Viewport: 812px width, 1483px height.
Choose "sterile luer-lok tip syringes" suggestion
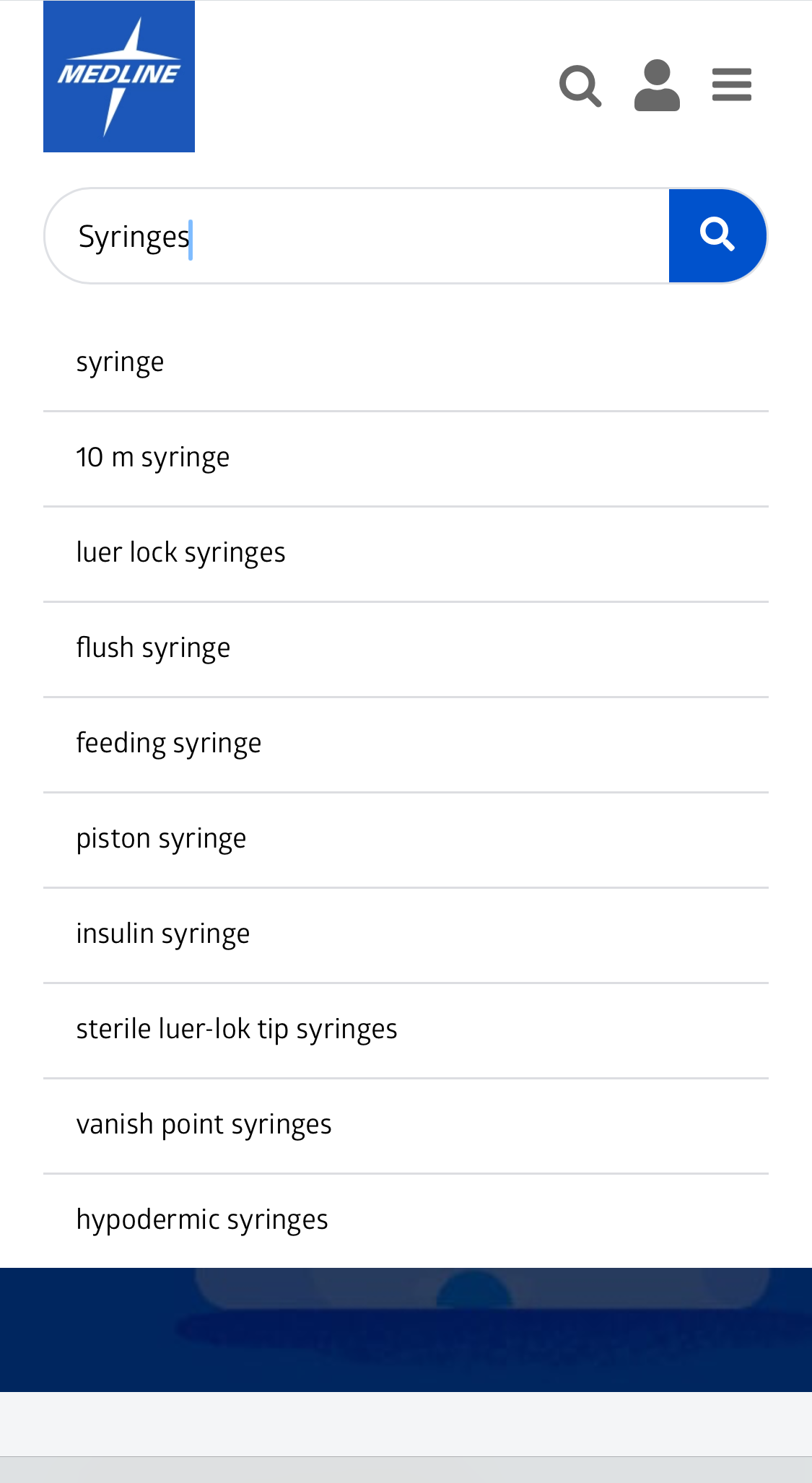tap(237, 1029)
